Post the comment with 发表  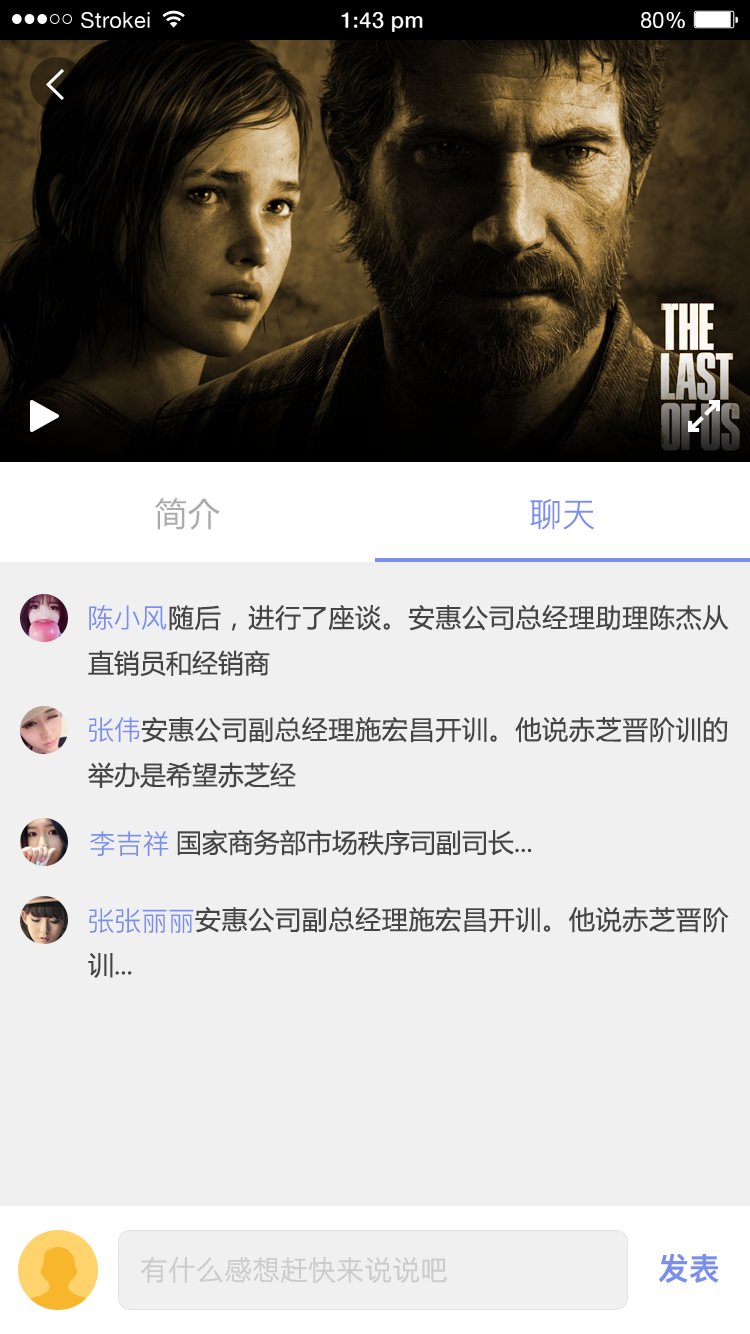tap(688, 1269)
